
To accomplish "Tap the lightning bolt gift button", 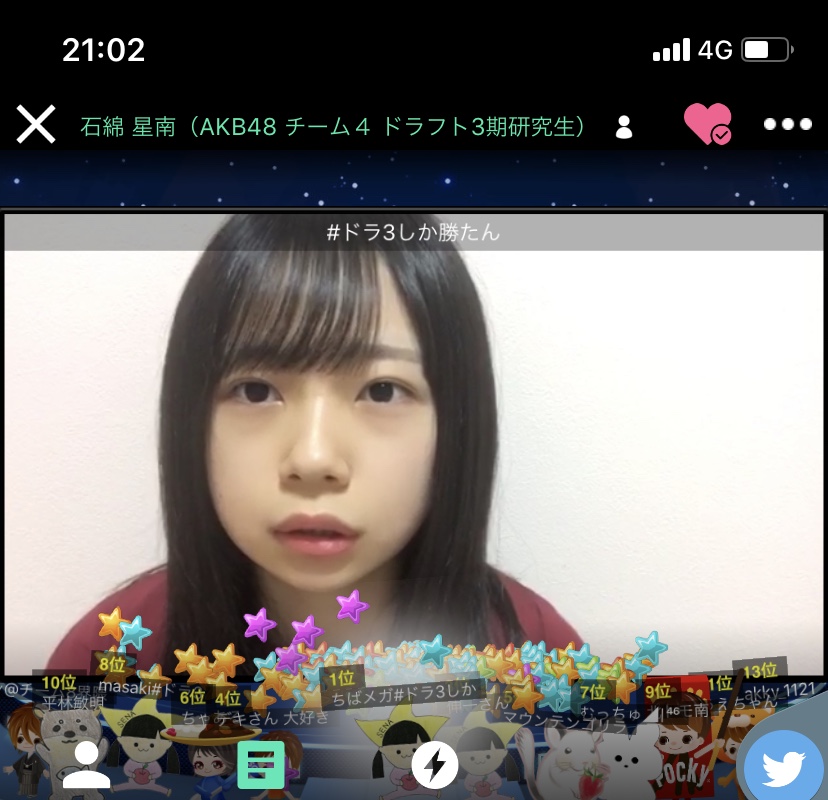I will (x=435, y=765).
